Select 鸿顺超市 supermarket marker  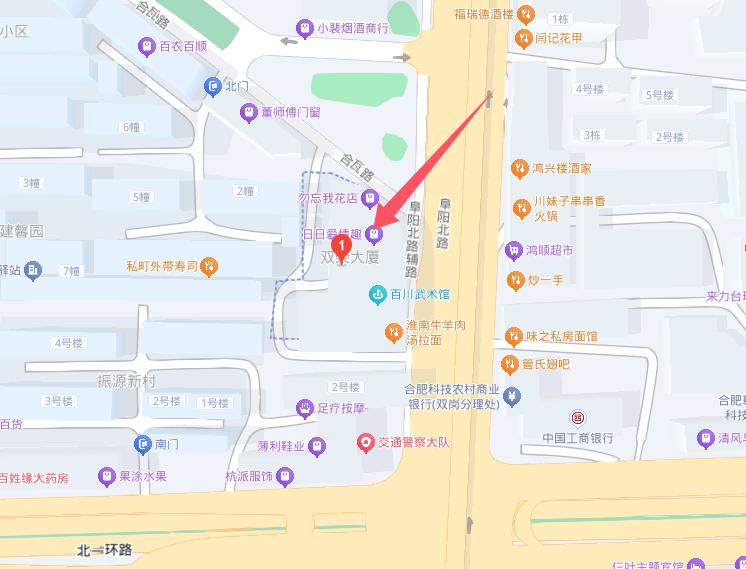[514, 250]
